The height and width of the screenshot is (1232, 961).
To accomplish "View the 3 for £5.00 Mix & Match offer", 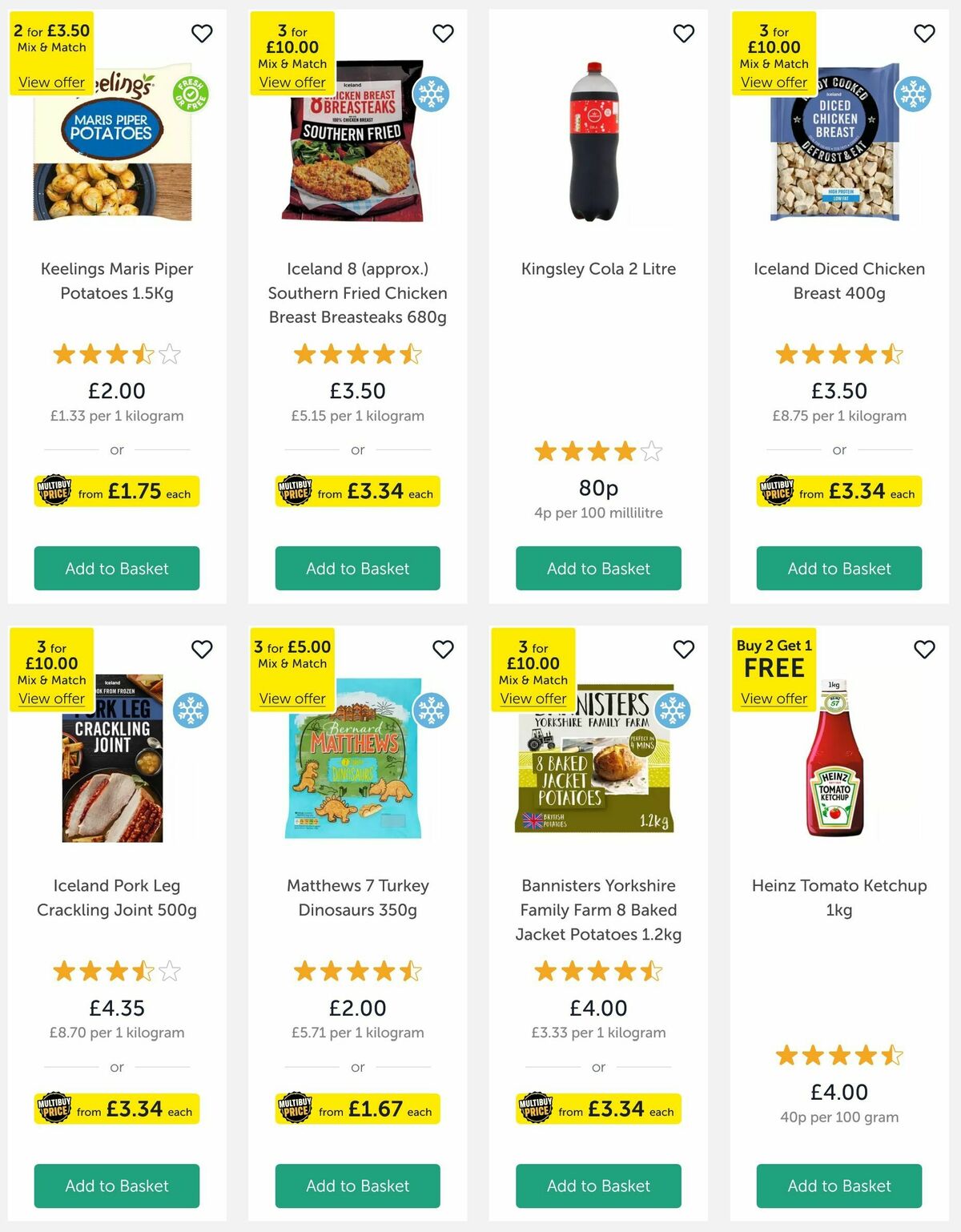I will (x=292, y=699).
